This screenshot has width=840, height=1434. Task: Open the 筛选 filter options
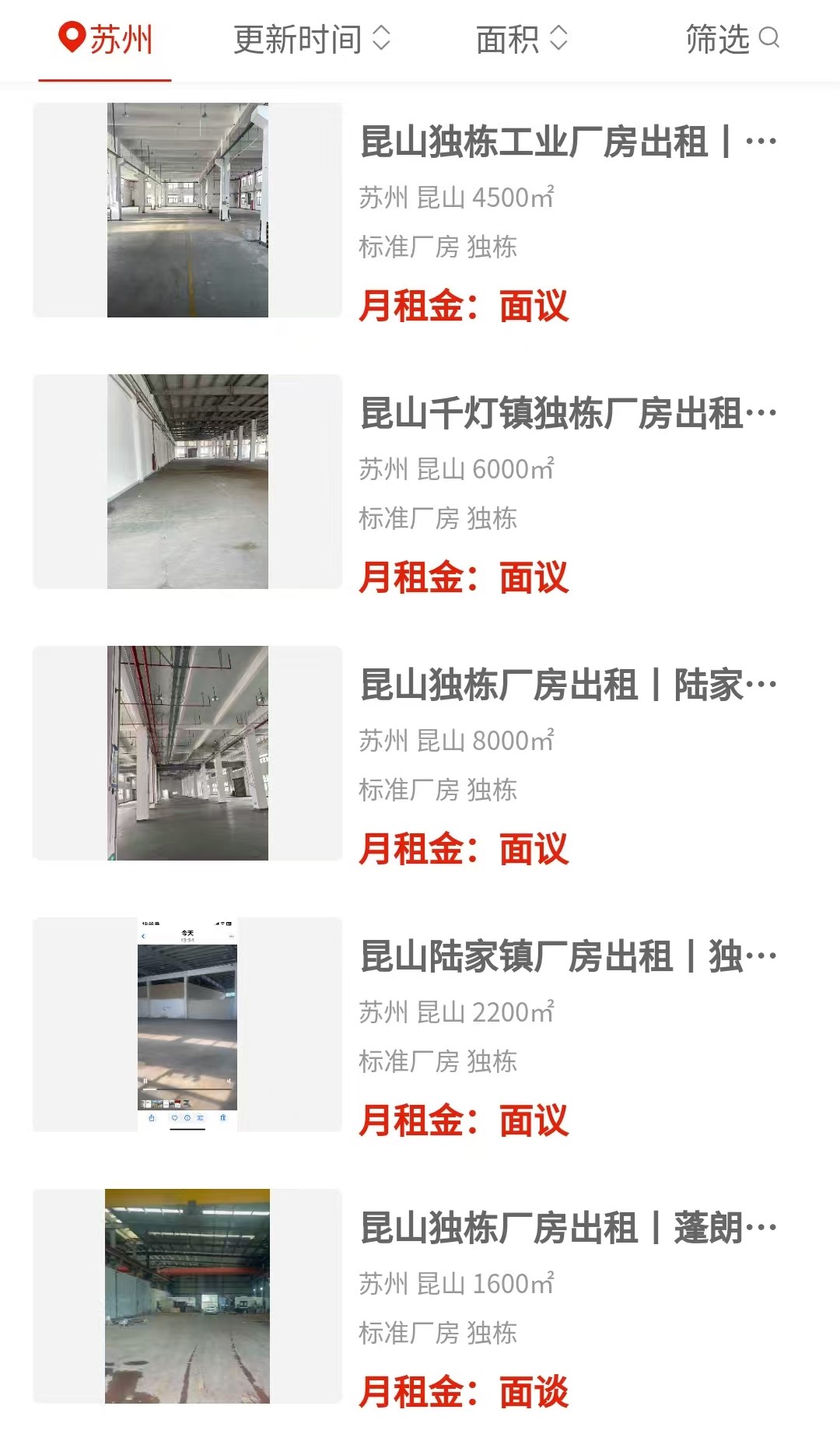tap(731, 39)
